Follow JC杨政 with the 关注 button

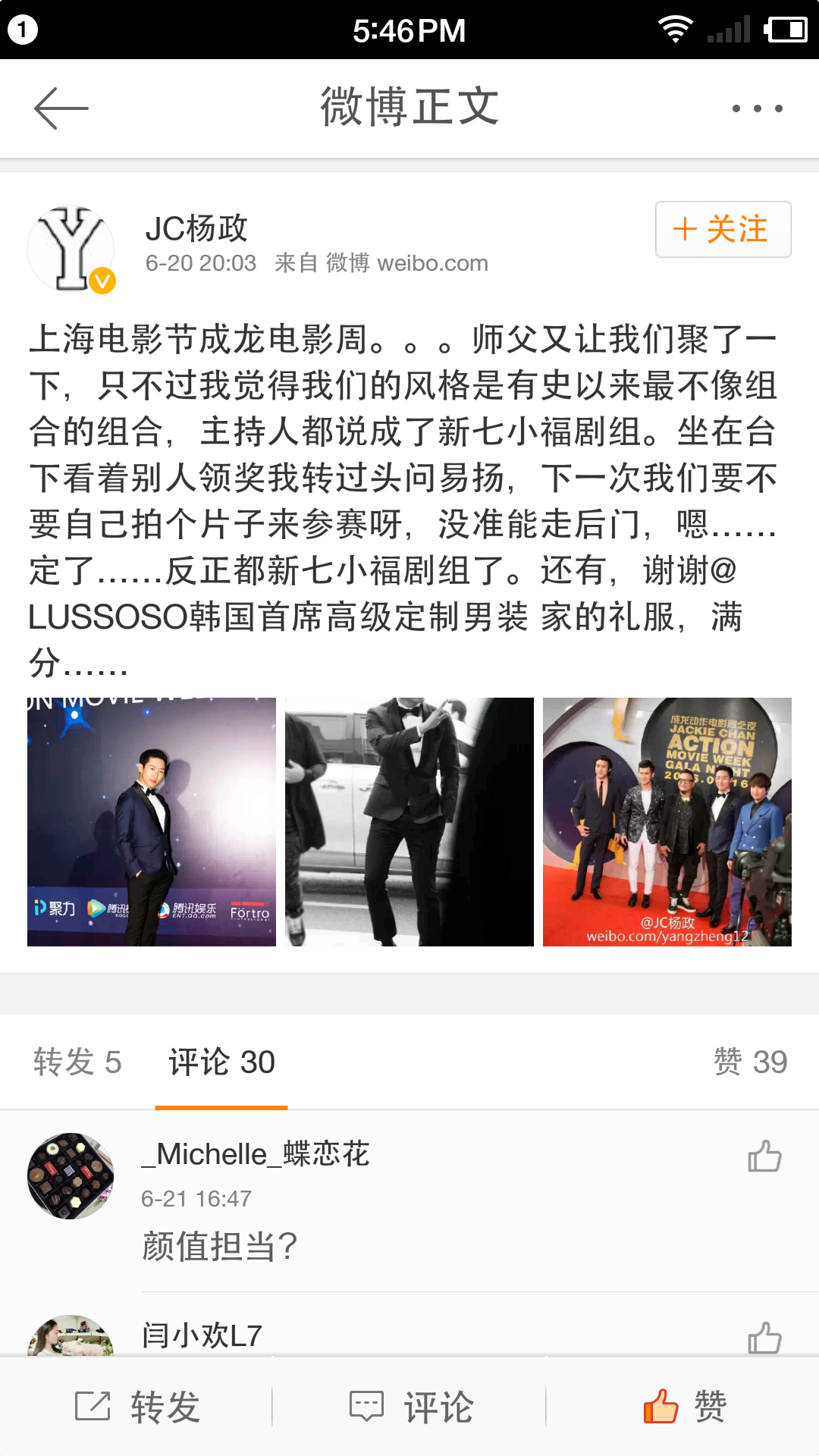click(723, 229)
